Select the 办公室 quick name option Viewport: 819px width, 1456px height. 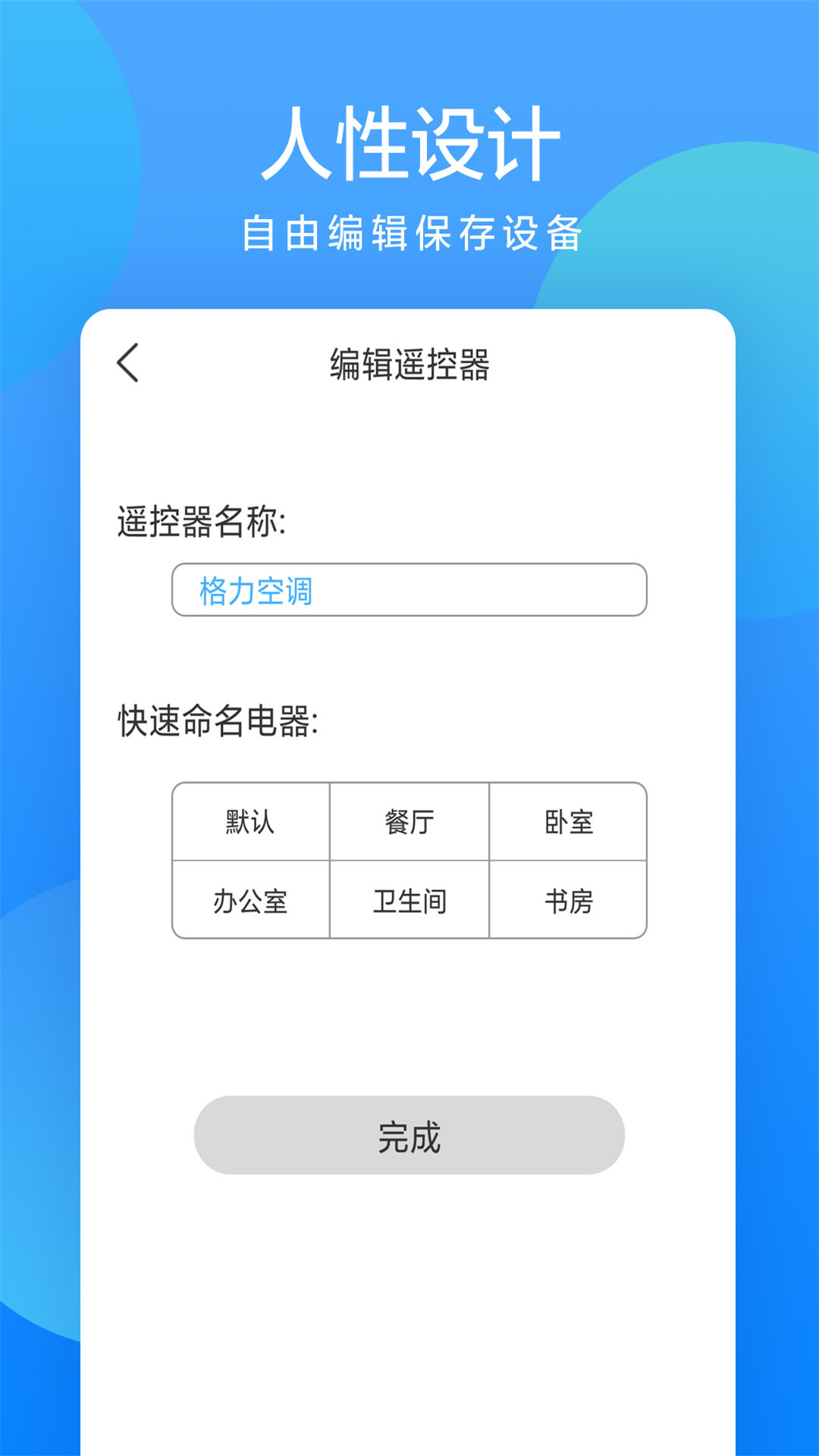[x=251, y=900]
